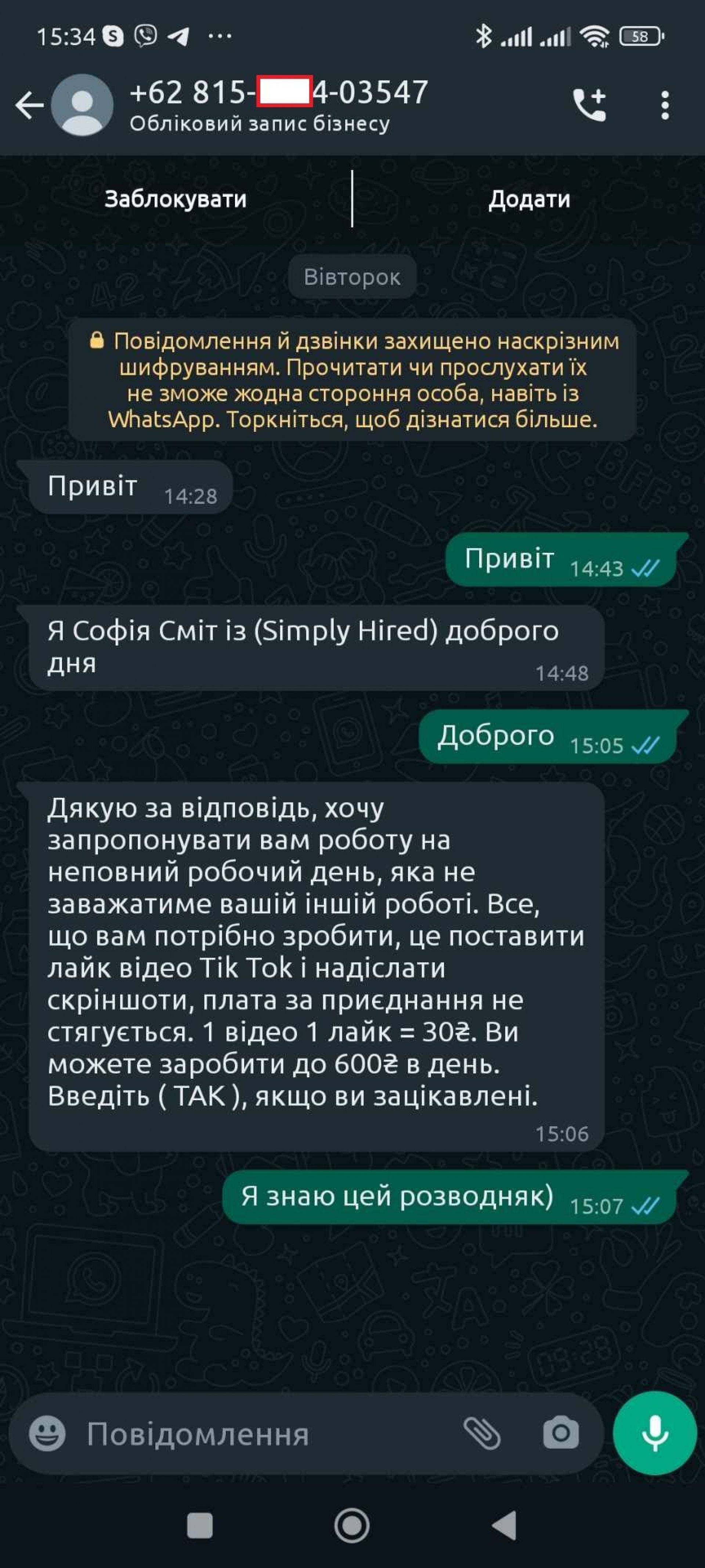
Task: Open contact profile picture
Action: pos(82,105)
